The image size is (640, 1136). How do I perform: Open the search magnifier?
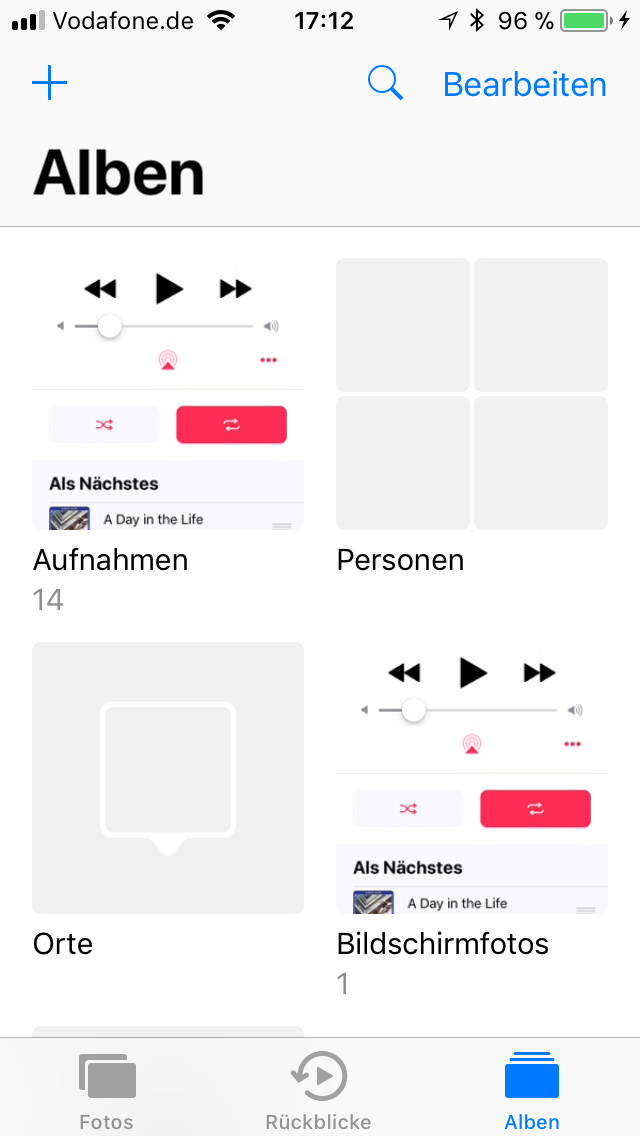coord(385,83)
